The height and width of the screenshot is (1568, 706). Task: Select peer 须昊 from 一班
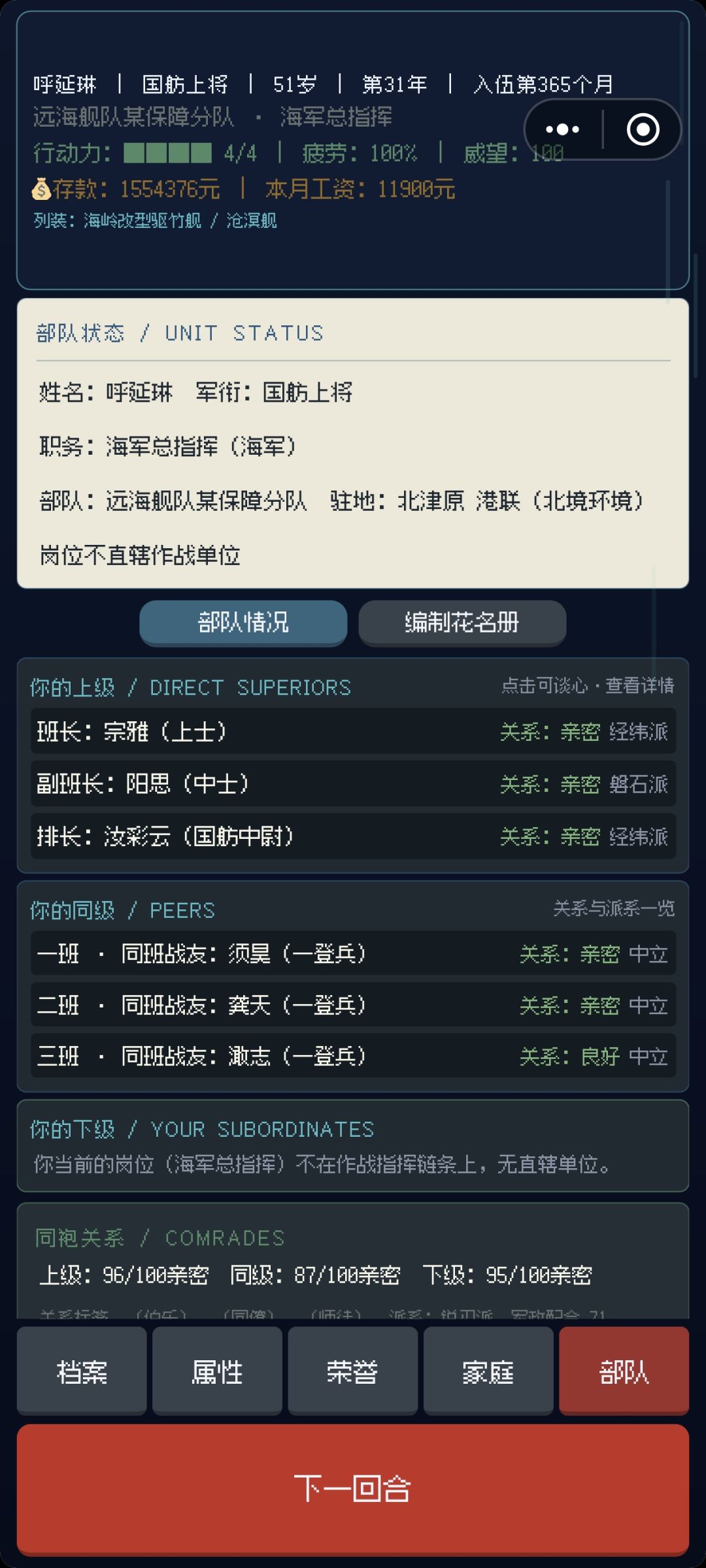353,953
